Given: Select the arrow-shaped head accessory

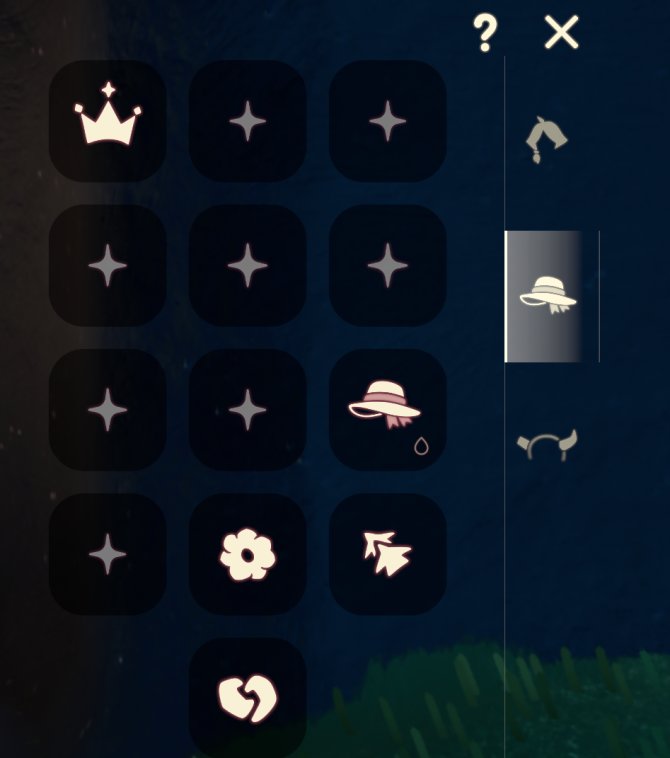Looking at the screenshot, I should 387,554.
